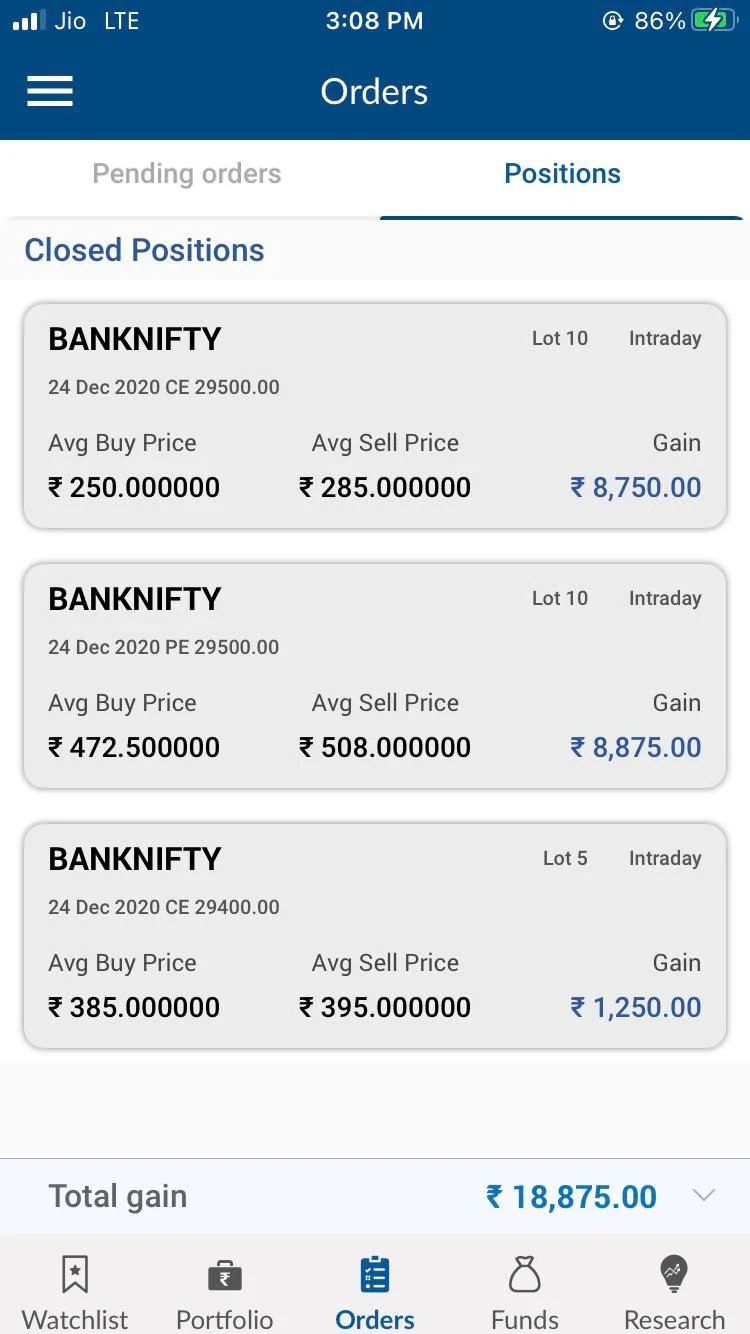
Task: Open the Portfolio tab
Action: (x=225, y=1292)
